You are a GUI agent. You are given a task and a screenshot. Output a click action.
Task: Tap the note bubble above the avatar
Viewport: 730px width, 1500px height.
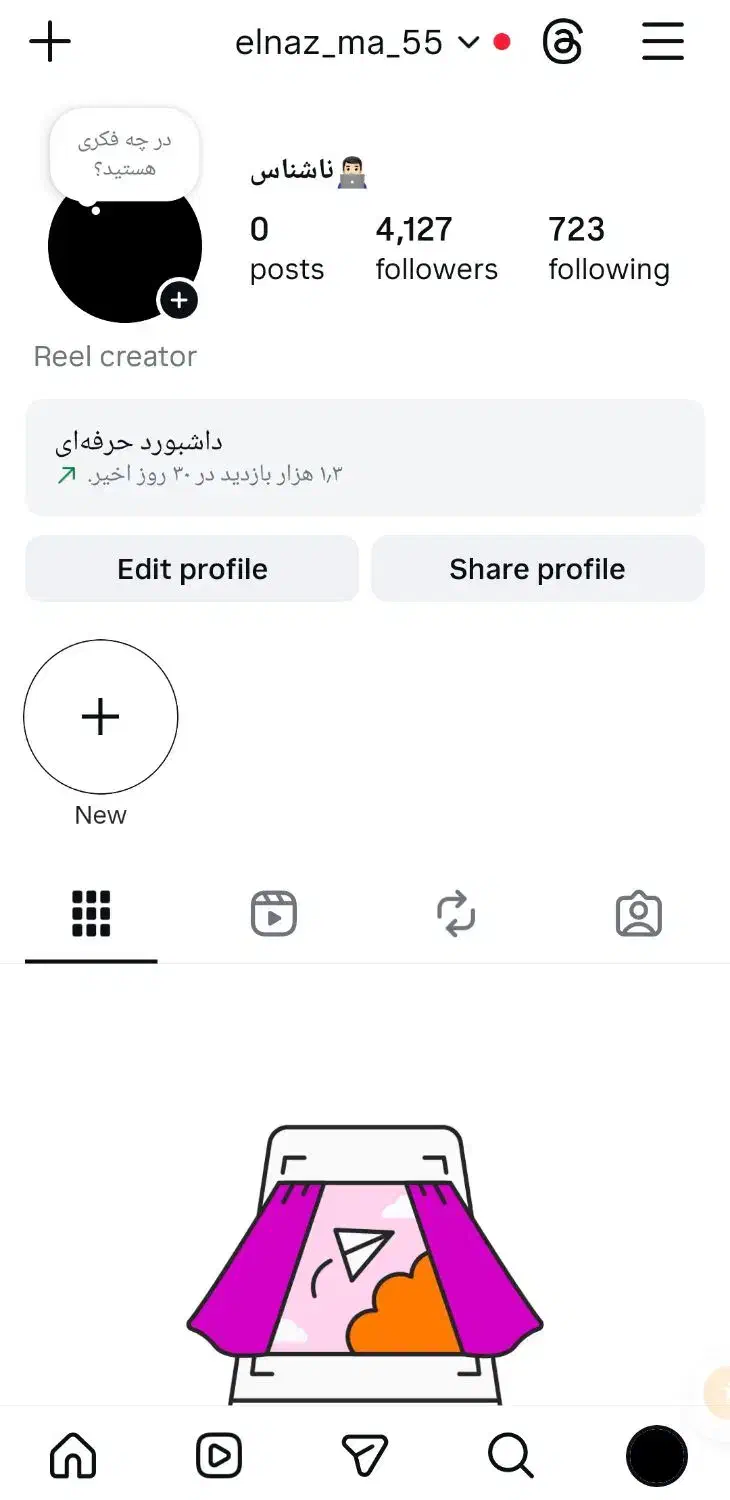coord(125,155)
